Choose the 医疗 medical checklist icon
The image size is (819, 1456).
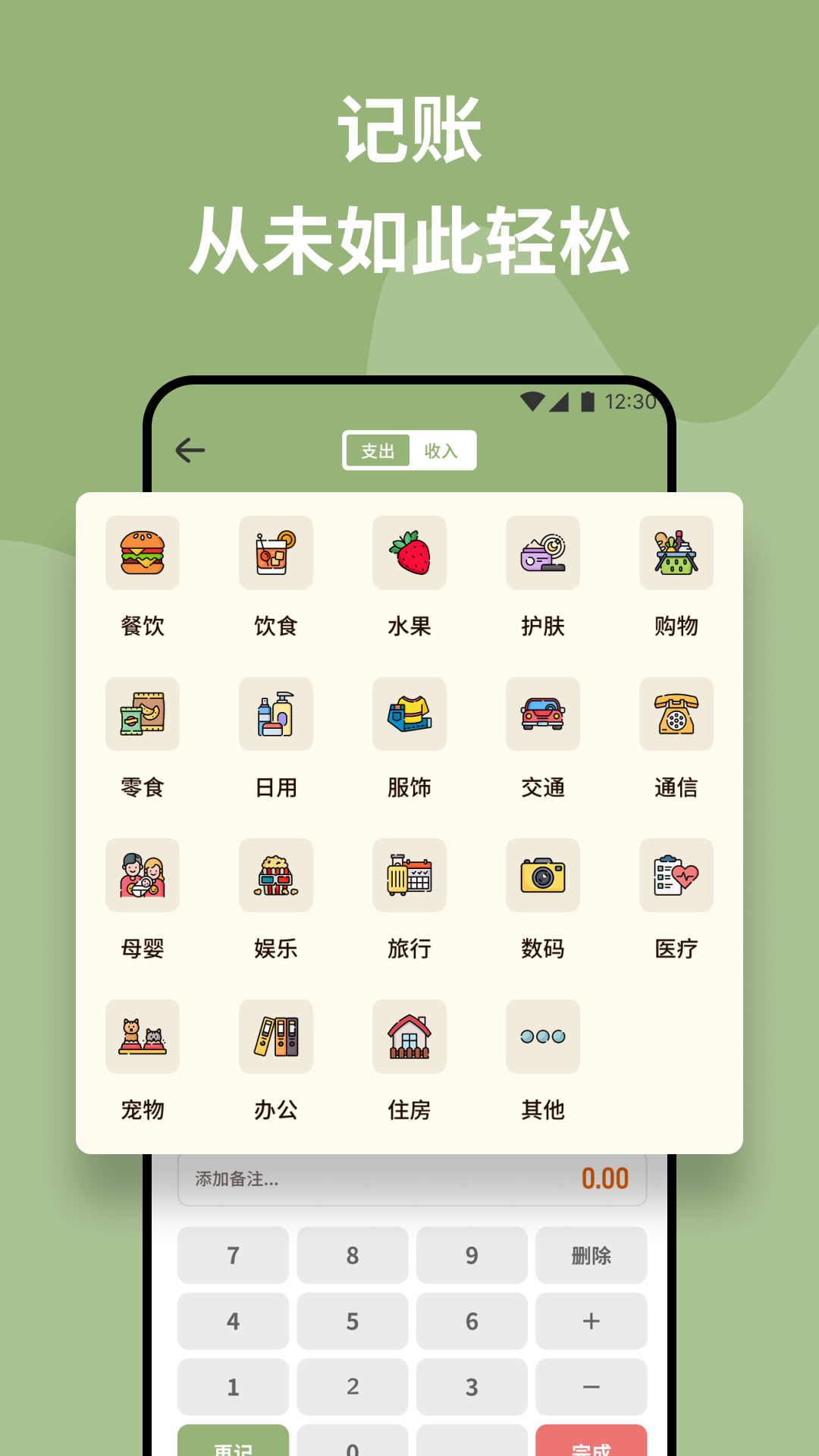coord(676,876)
